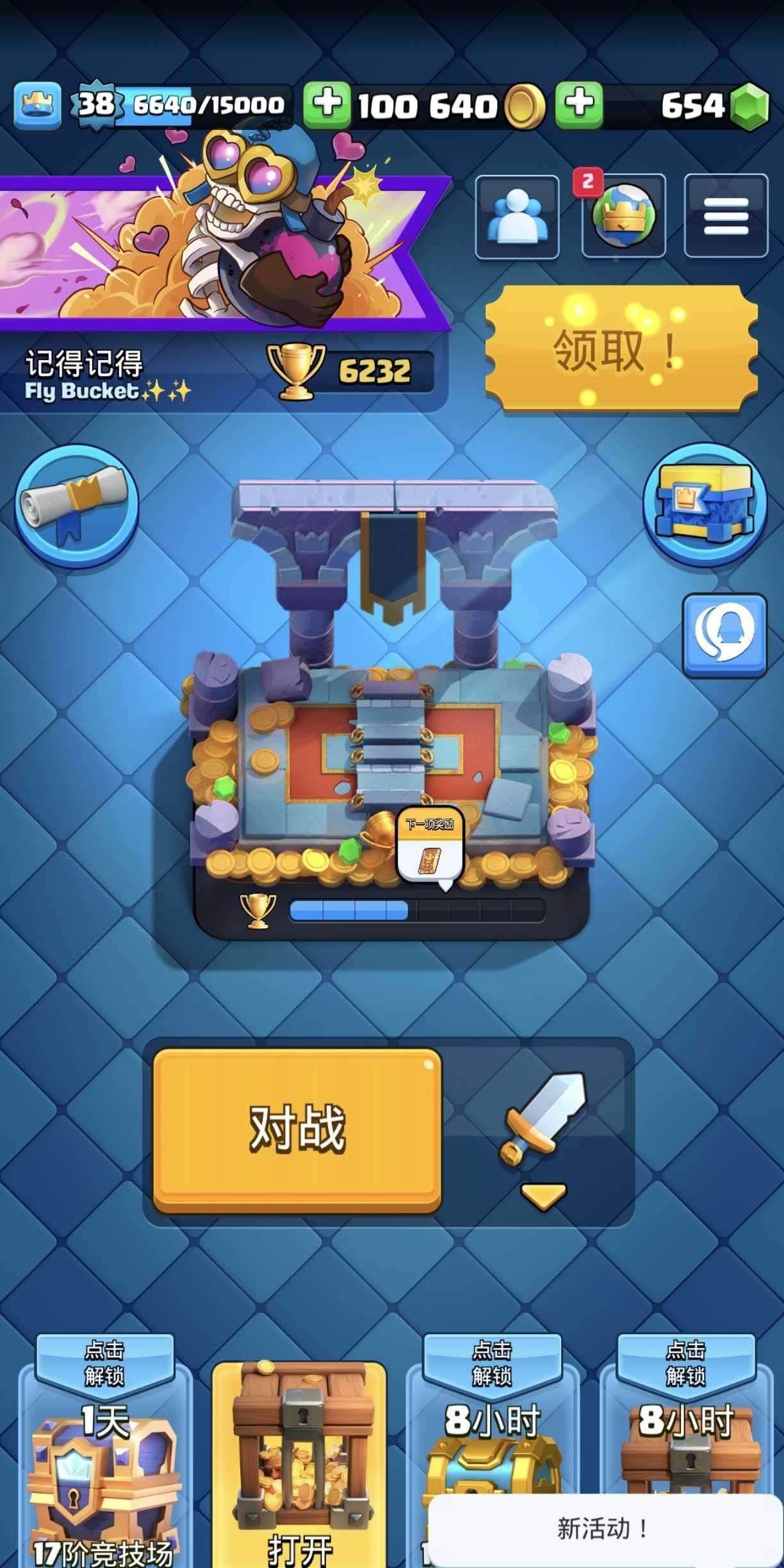The width and height of the screenshot is (784, 1568).
Task: Open the blue crown chest button
Action: tap(705, 505)
